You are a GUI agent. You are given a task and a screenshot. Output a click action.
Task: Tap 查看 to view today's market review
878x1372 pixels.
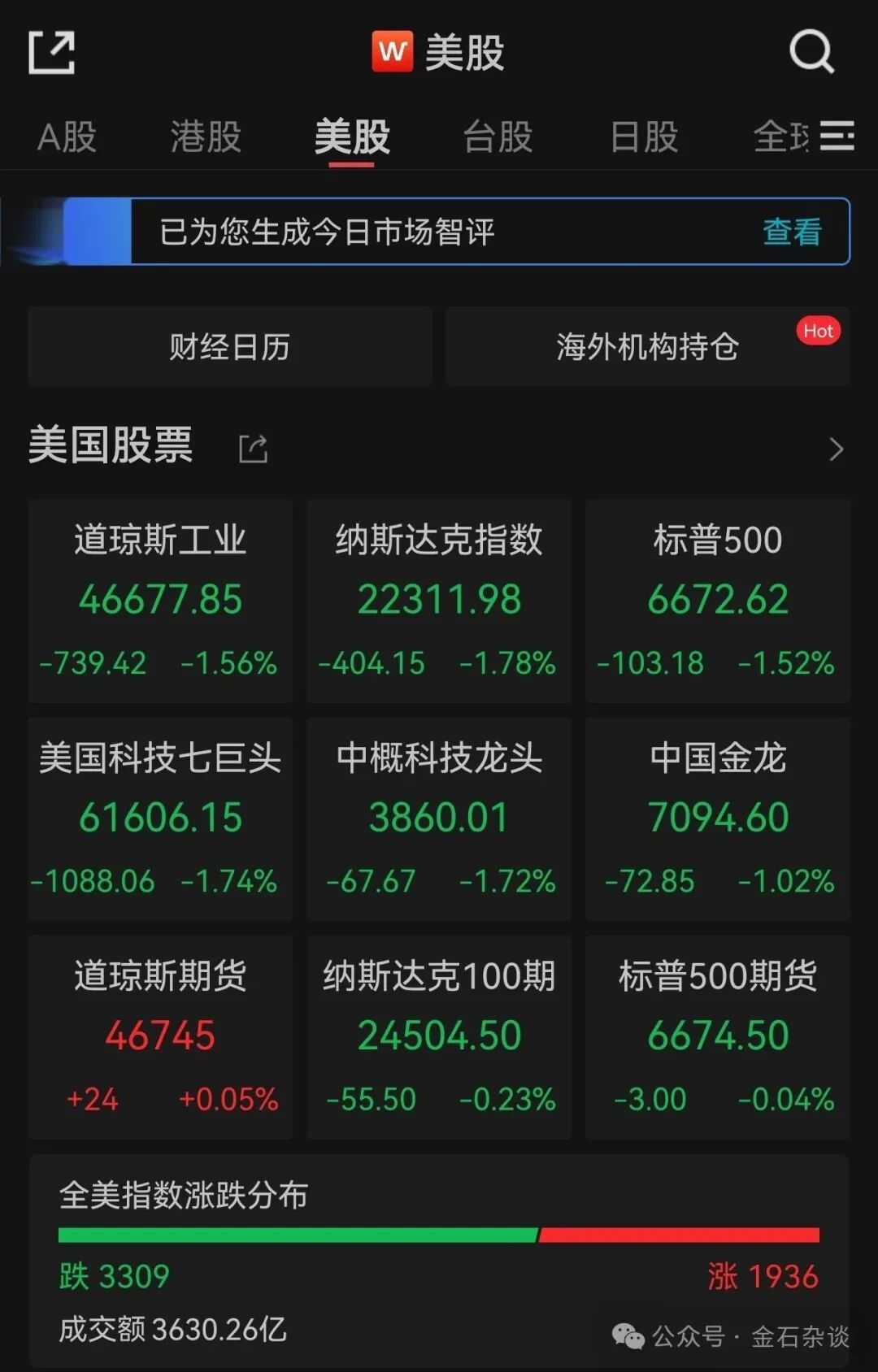[x=792, y=232]
